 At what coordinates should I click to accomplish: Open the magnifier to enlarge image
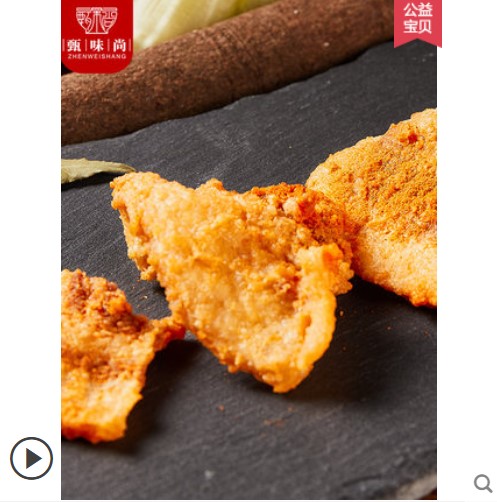(x=483, y=483)
